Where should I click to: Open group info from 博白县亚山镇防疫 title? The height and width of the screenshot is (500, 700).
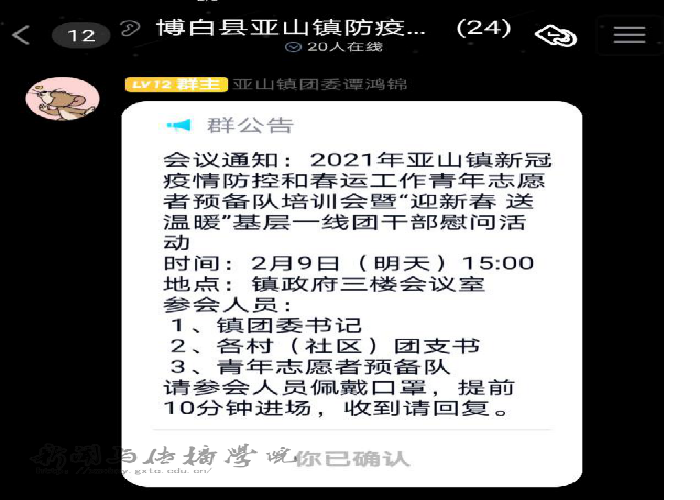291,28
